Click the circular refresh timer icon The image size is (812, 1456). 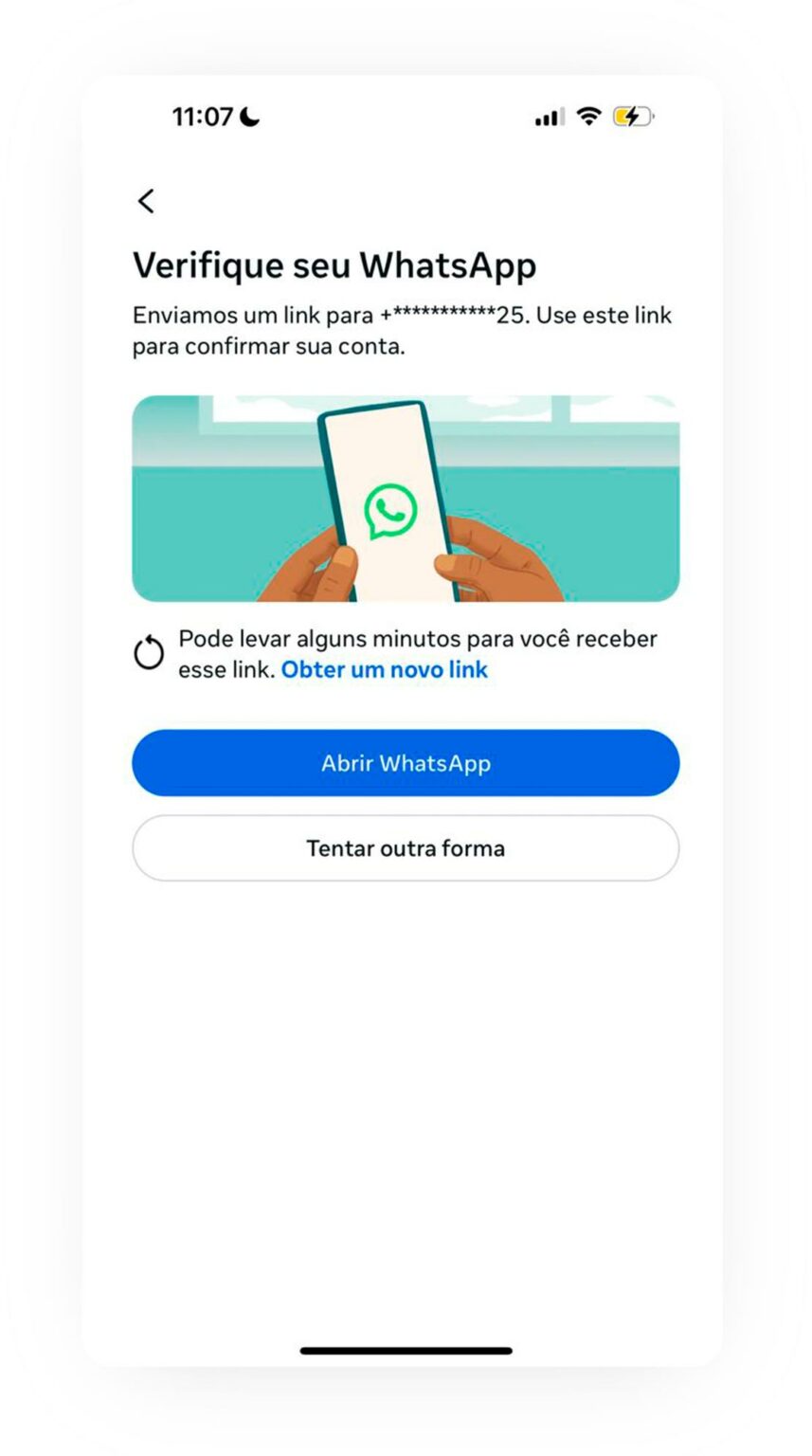[x=150, y=652]
